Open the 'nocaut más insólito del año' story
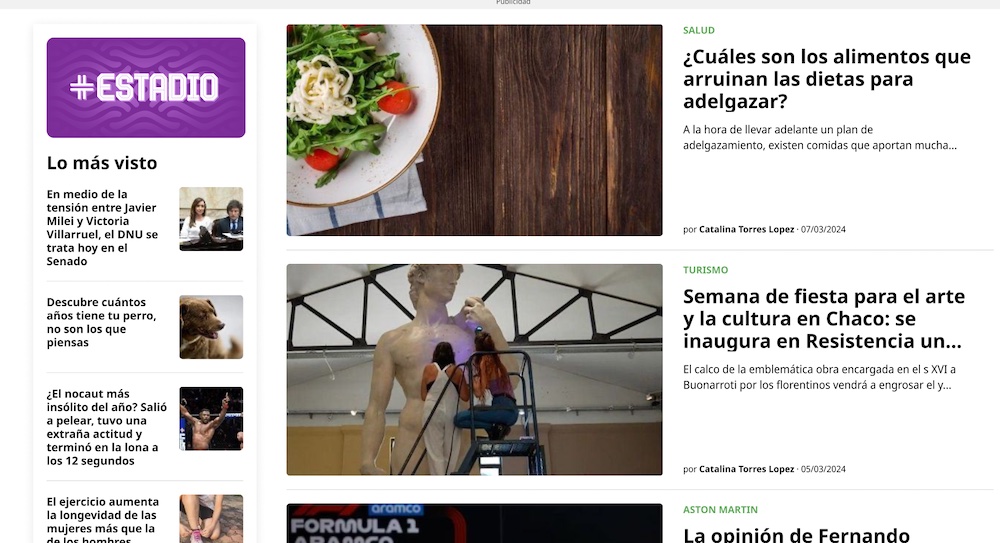The width and height of the screenshot is (1000, 543). 104,427
